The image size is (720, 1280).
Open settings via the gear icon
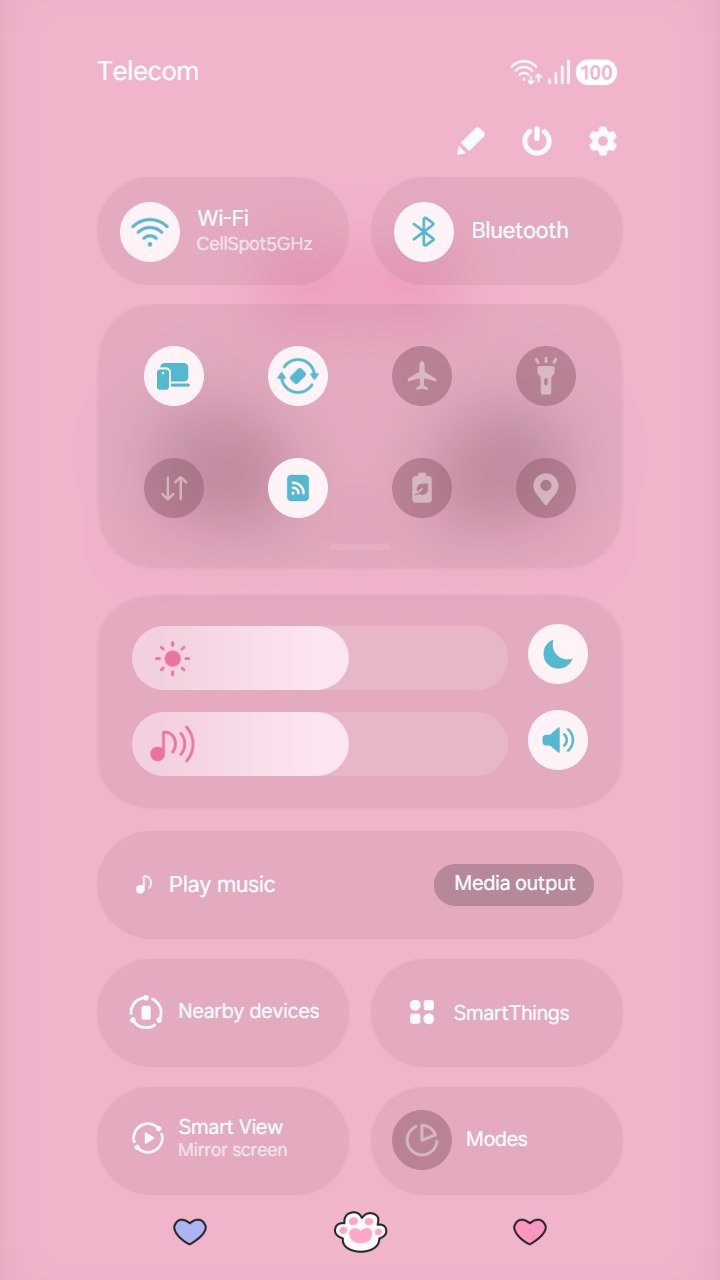click(602, 142)
